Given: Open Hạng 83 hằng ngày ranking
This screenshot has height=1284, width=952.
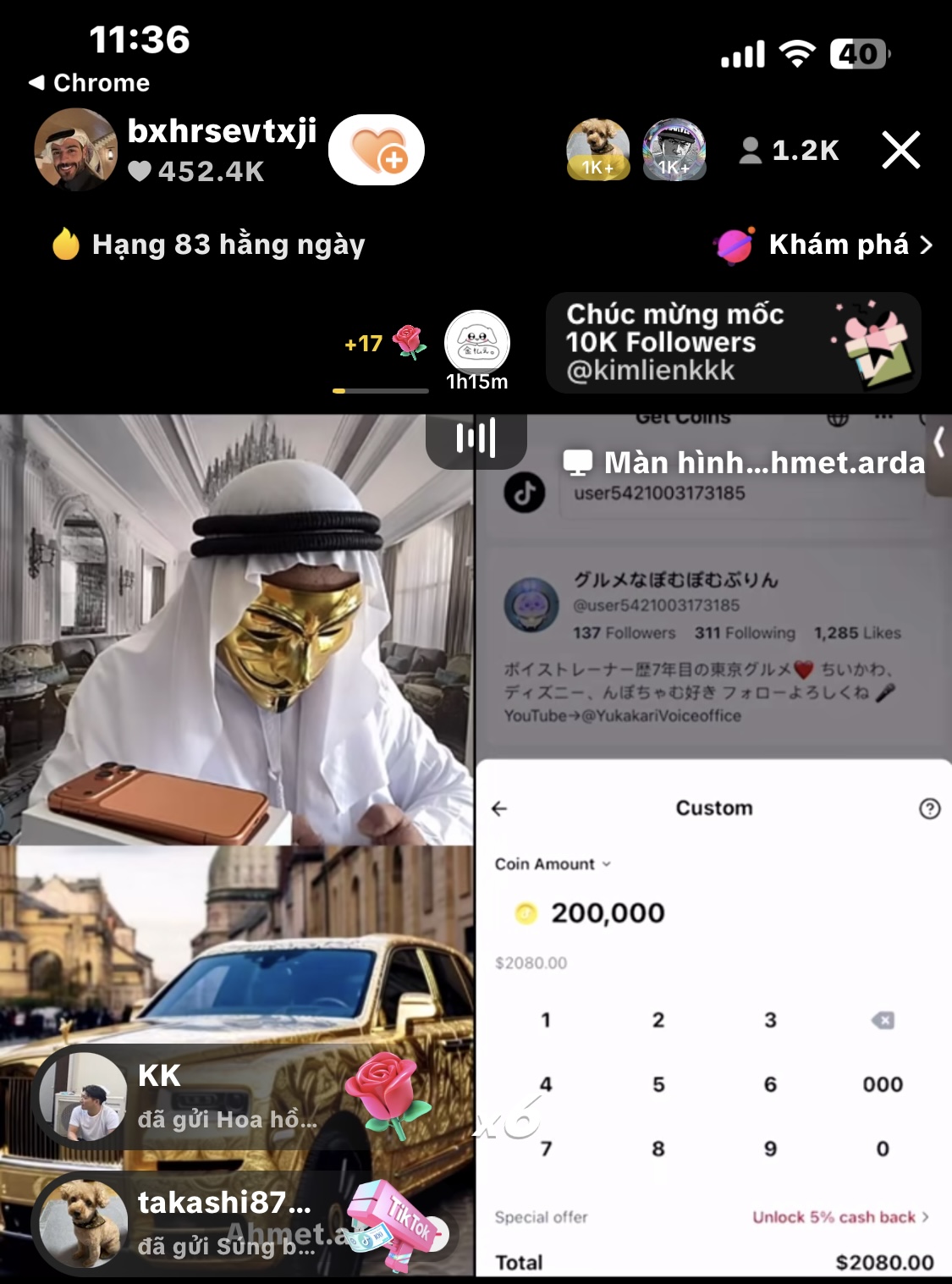Looking at the screenshot, I should click(208, 245).
